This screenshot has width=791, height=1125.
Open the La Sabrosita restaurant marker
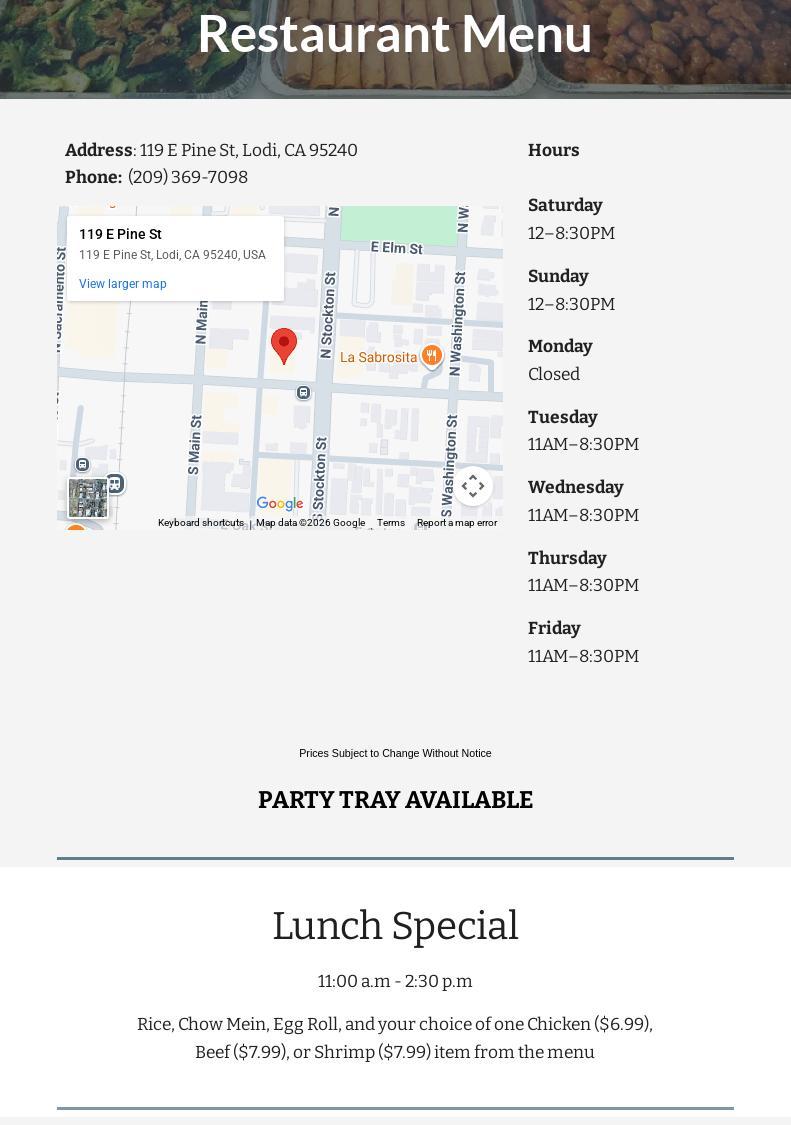[431, 356]
